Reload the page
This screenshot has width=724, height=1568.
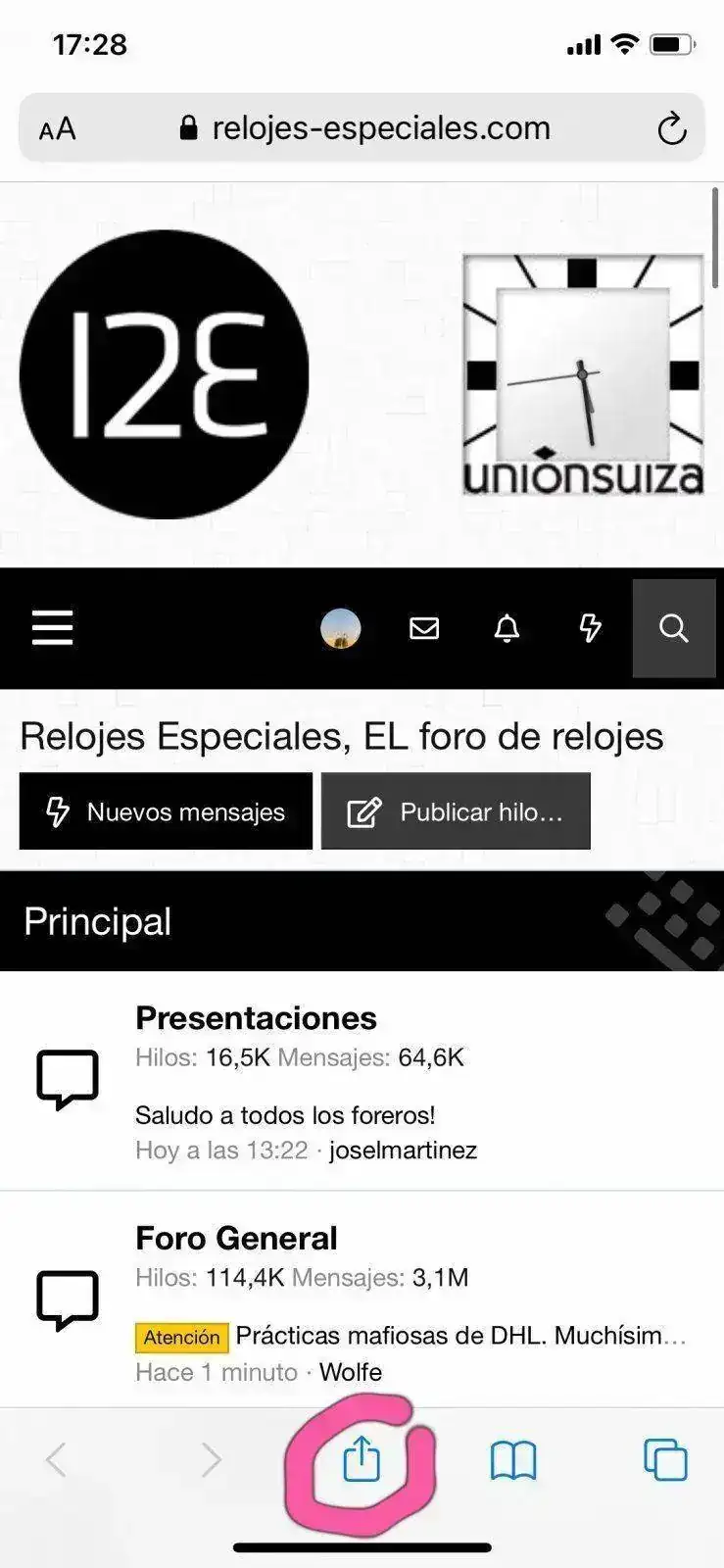click(x=671, y=128)
